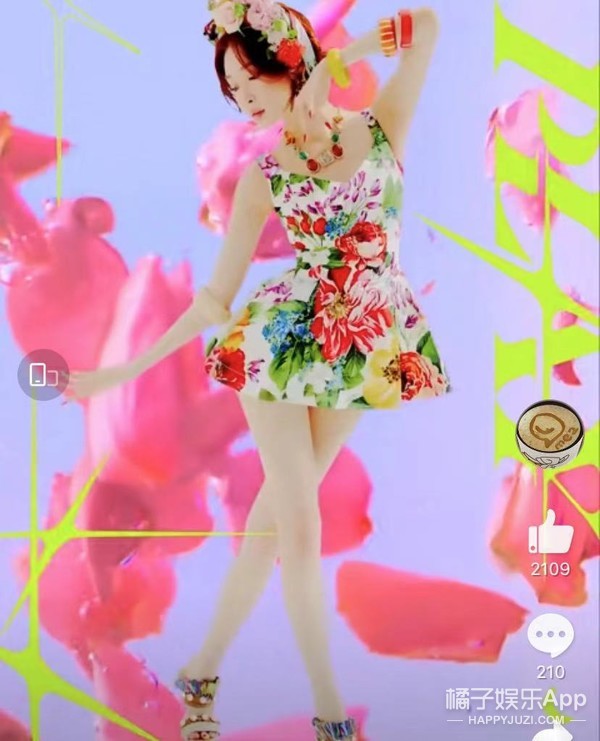The image size is (600, 741).
Task: Like this video with 2109 likes
Action: [550, 533]
